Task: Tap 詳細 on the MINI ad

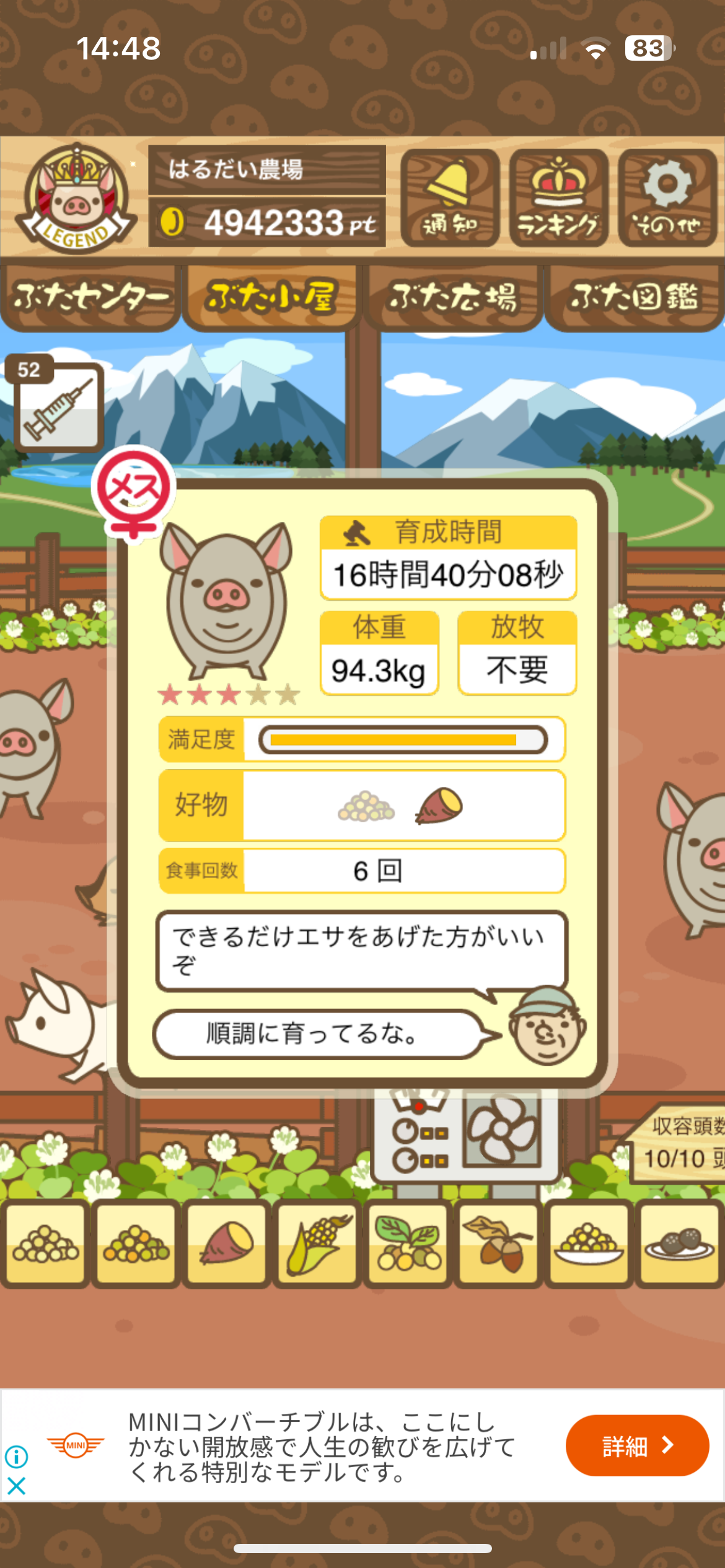Action: [x=636, y=1445]
